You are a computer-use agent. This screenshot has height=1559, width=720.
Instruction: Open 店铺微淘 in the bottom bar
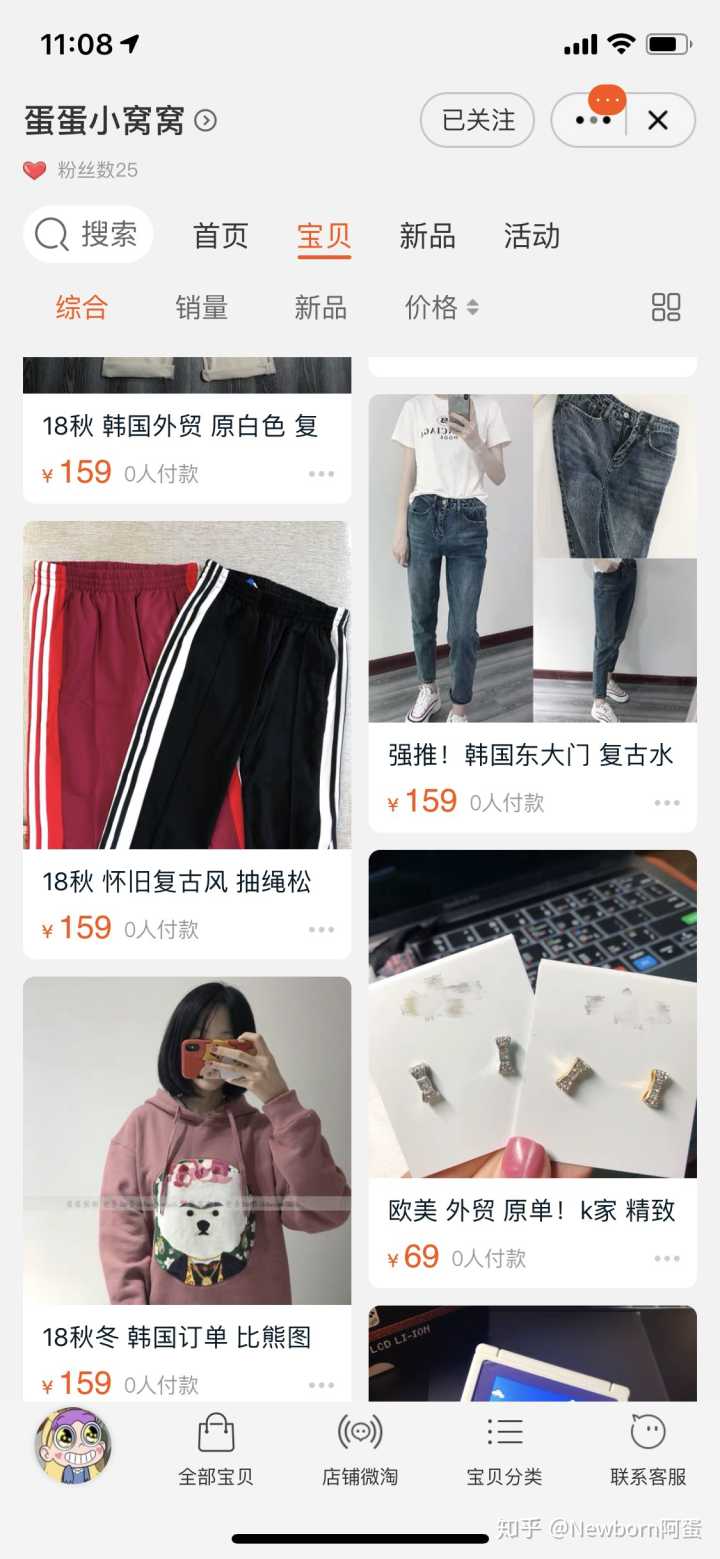pyautogui.click(x=360, y=1450)
